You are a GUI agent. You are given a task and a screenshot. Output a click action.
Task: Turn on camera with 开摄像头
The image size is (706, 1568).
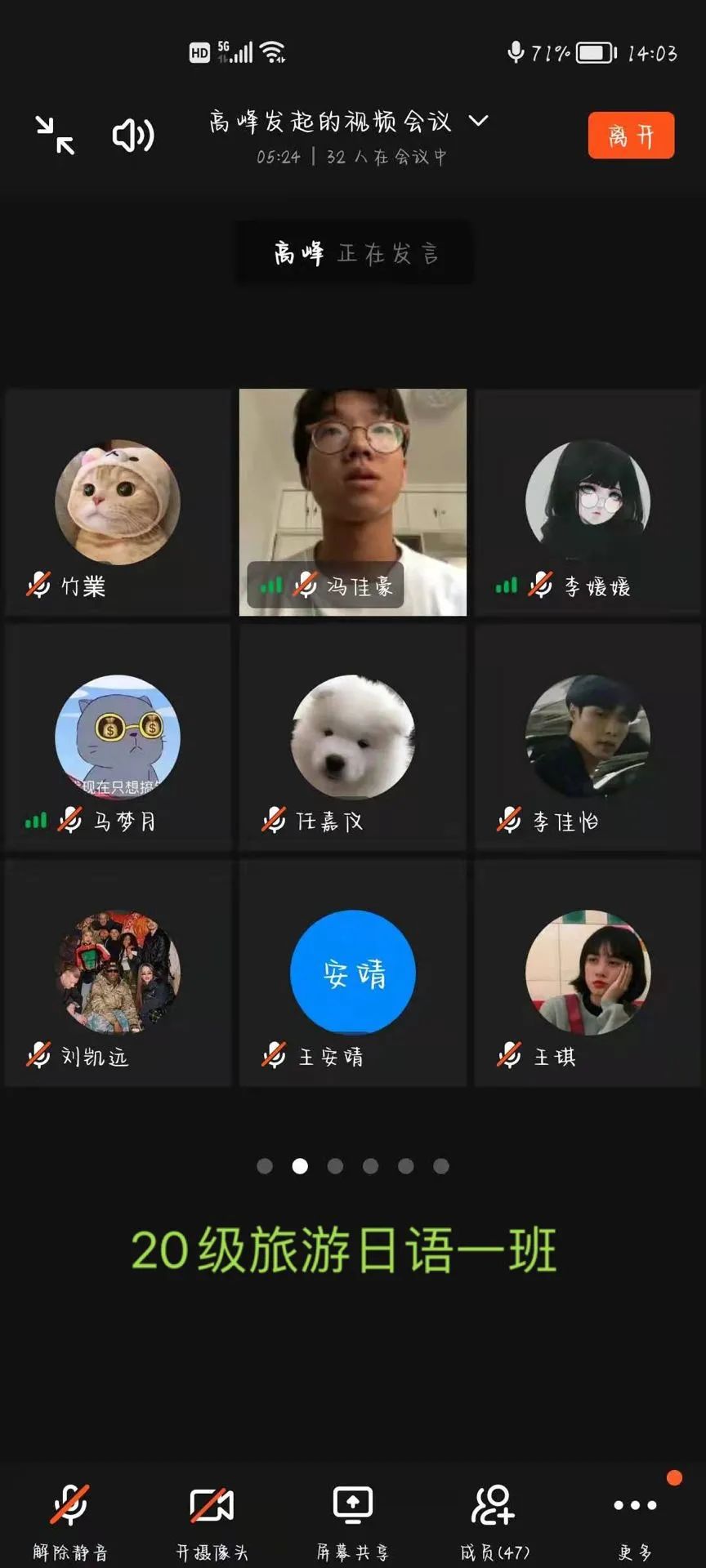point(212,1517)
